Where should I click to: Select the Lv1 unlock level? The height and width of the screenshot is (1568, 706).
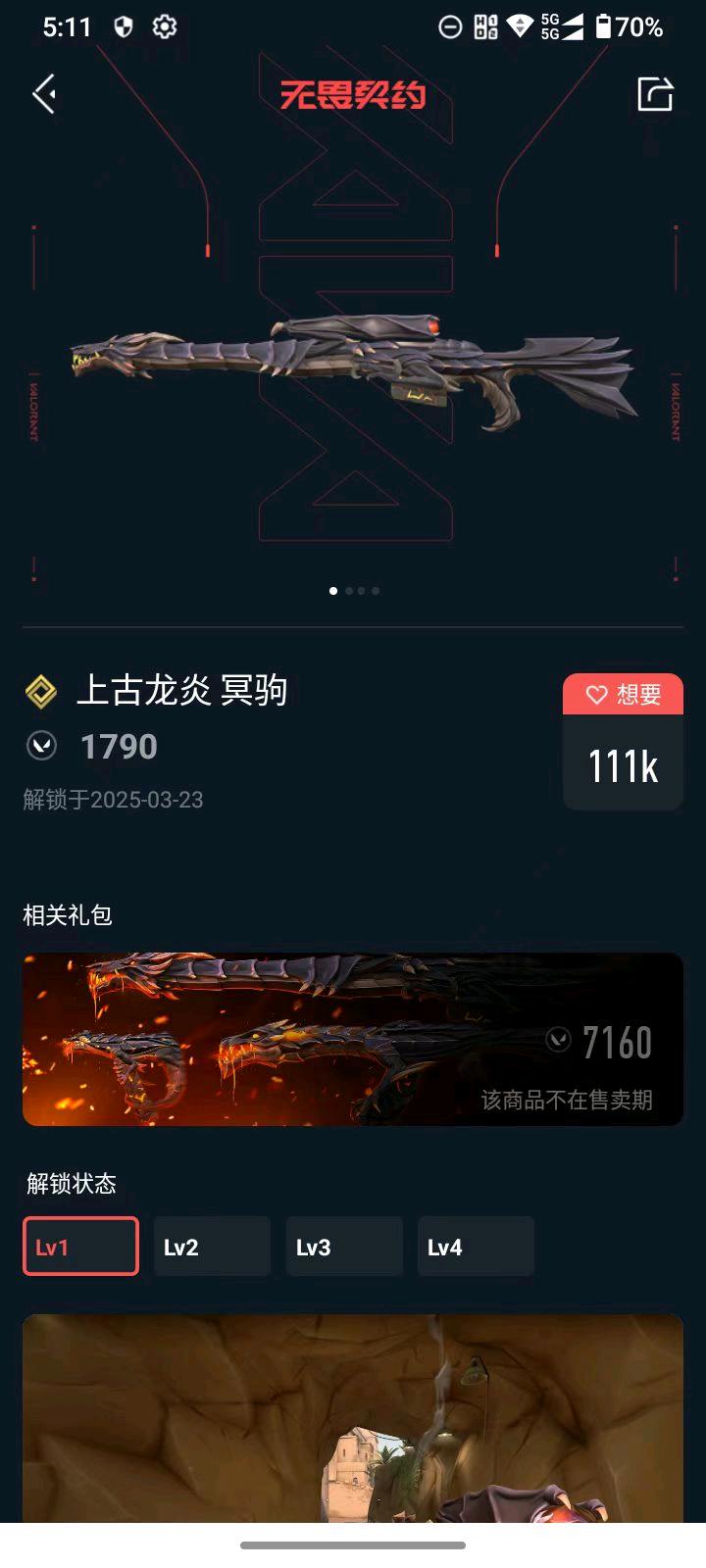click(80, 1247)
